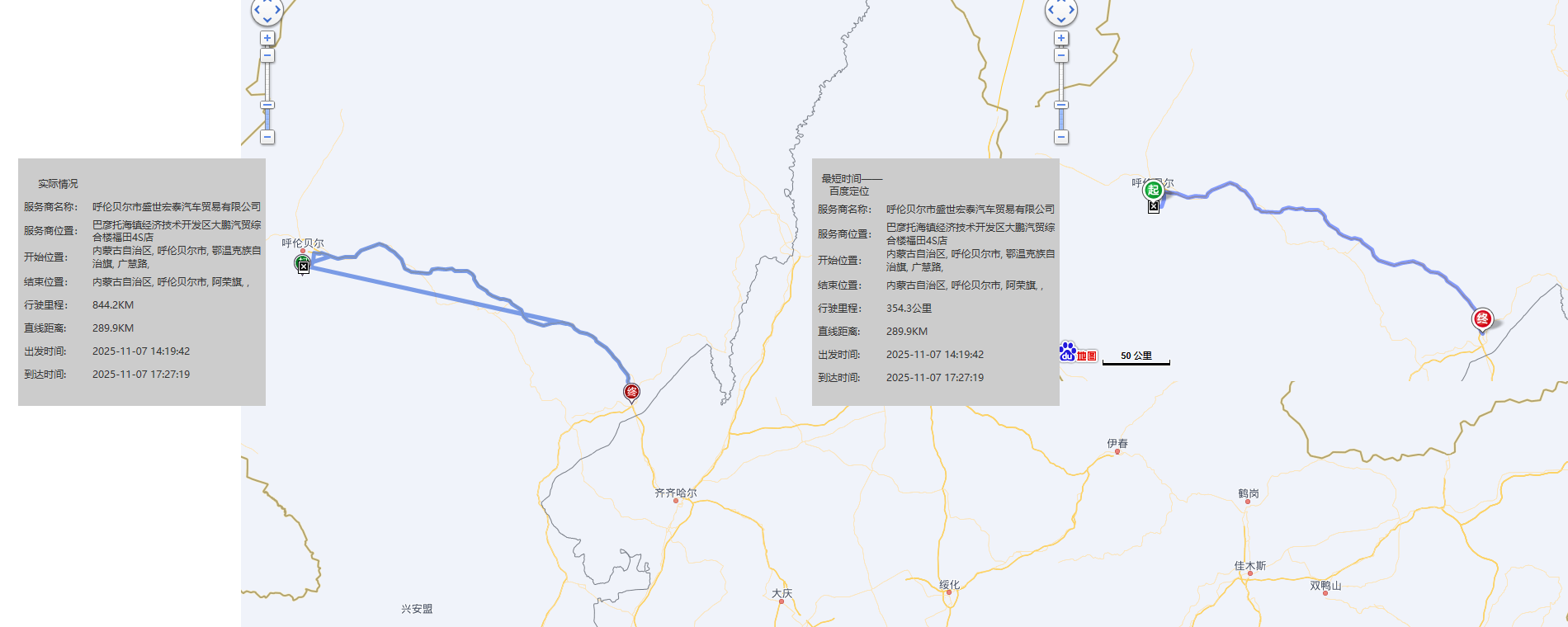Image resolution: width=1568 pixels, height=627 pixels.
Task: Select the green 起 start marker
Action: 1153,190
